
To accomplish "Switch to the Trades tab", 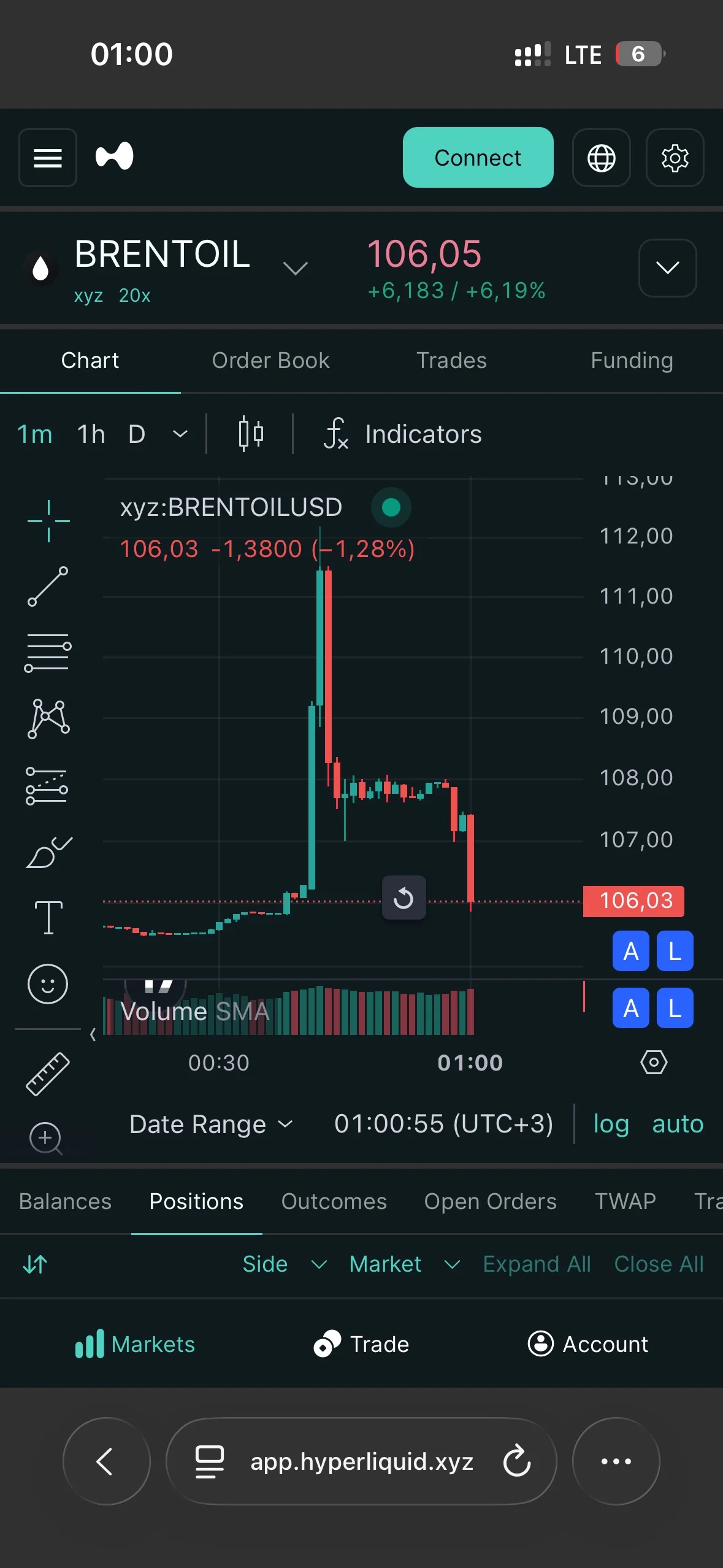I will (451, 361).
